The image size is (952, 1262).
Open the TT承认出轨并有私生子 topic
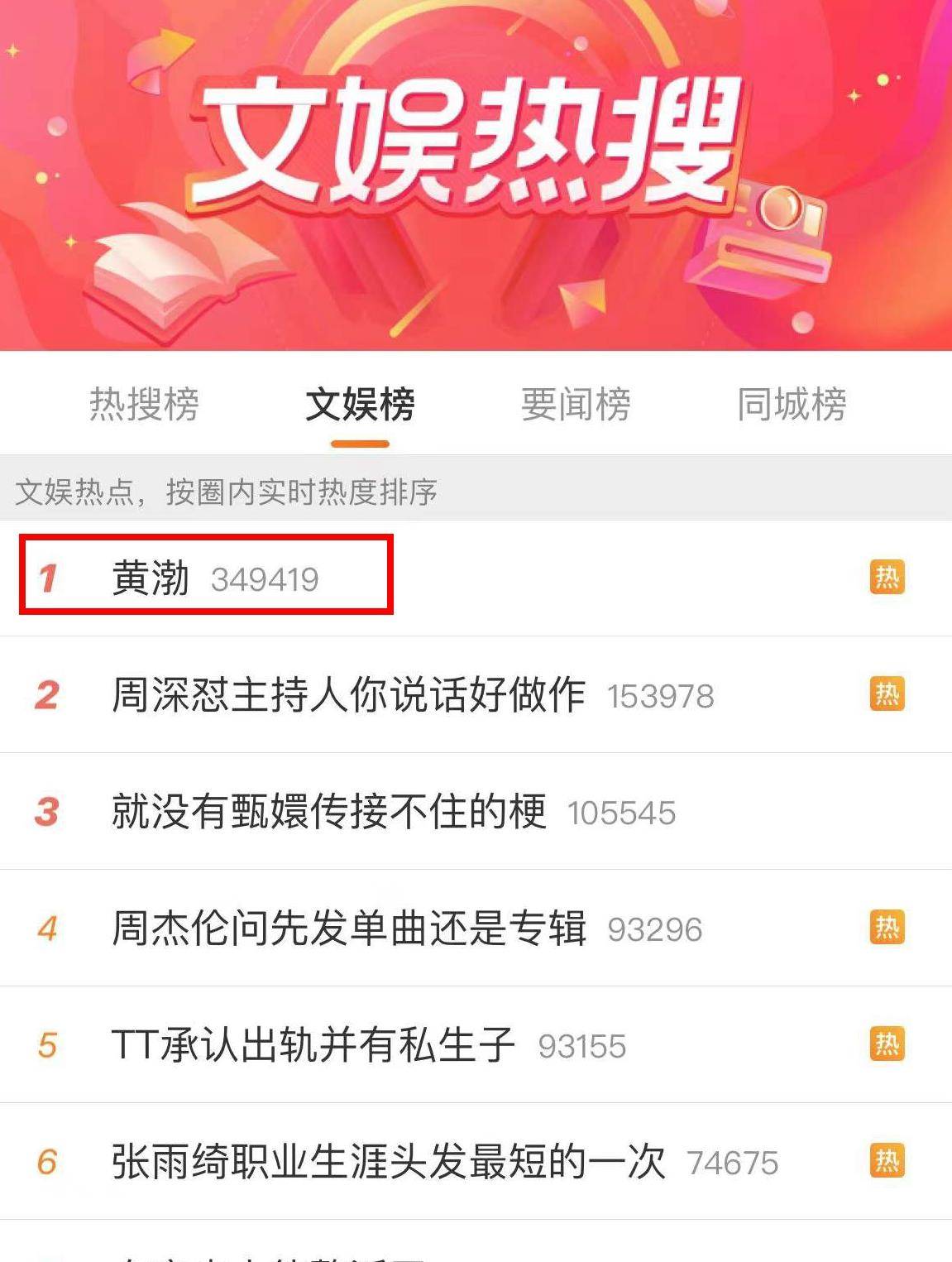click(313, 1044)
